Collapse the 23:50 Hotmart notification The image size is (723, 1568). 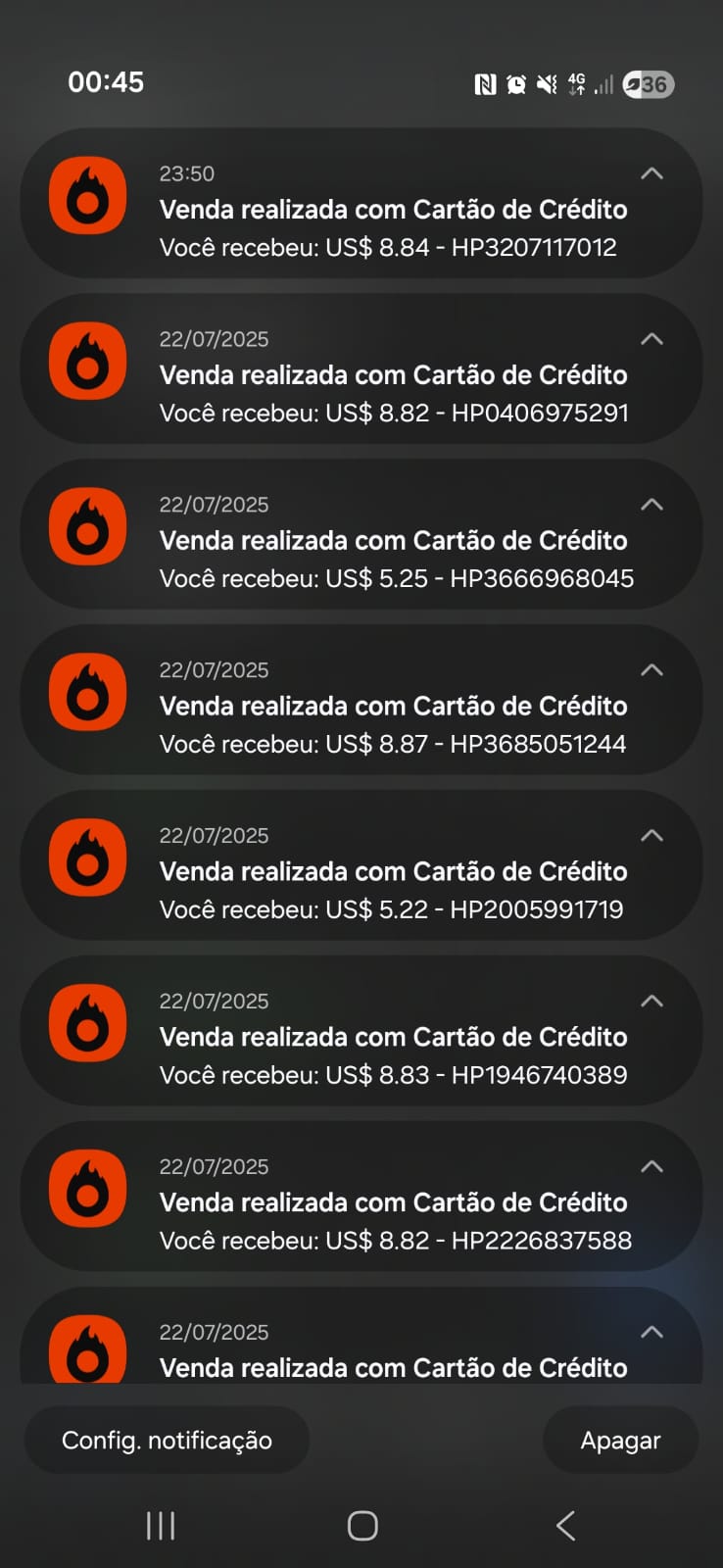click(651, 173)
